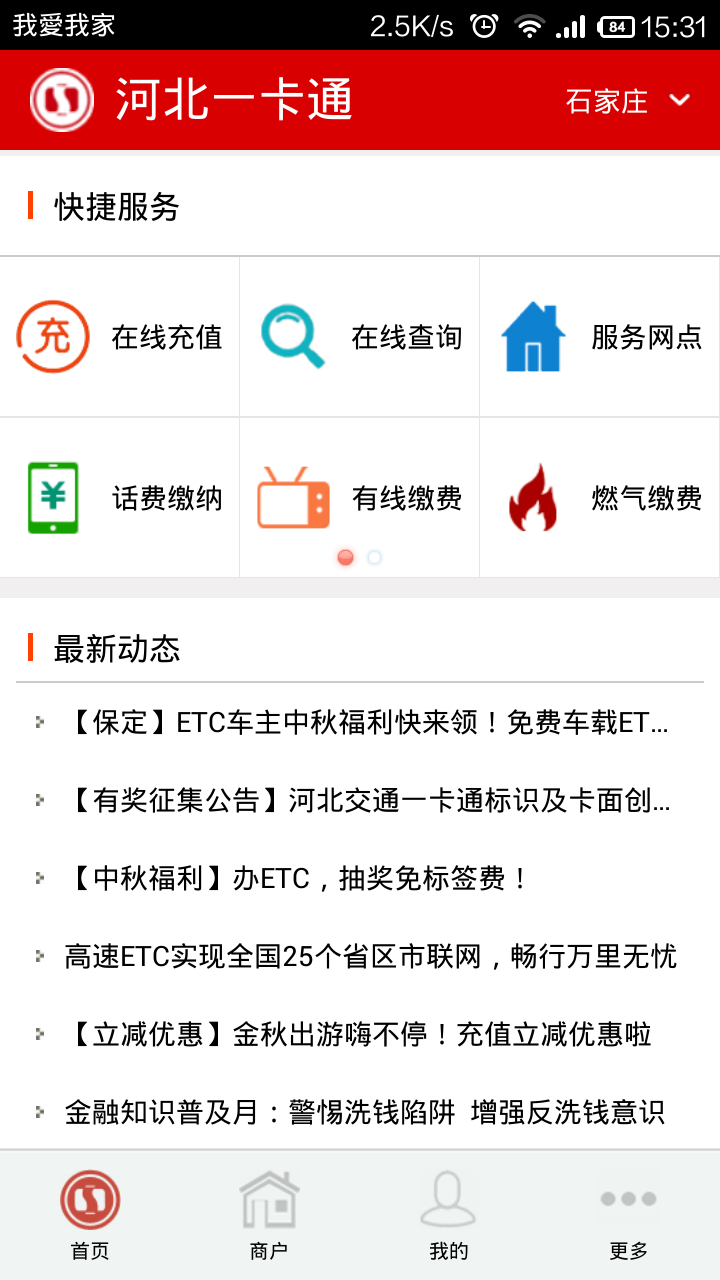
Task: Go to the 我的 tab
Action: (450, 1215)
